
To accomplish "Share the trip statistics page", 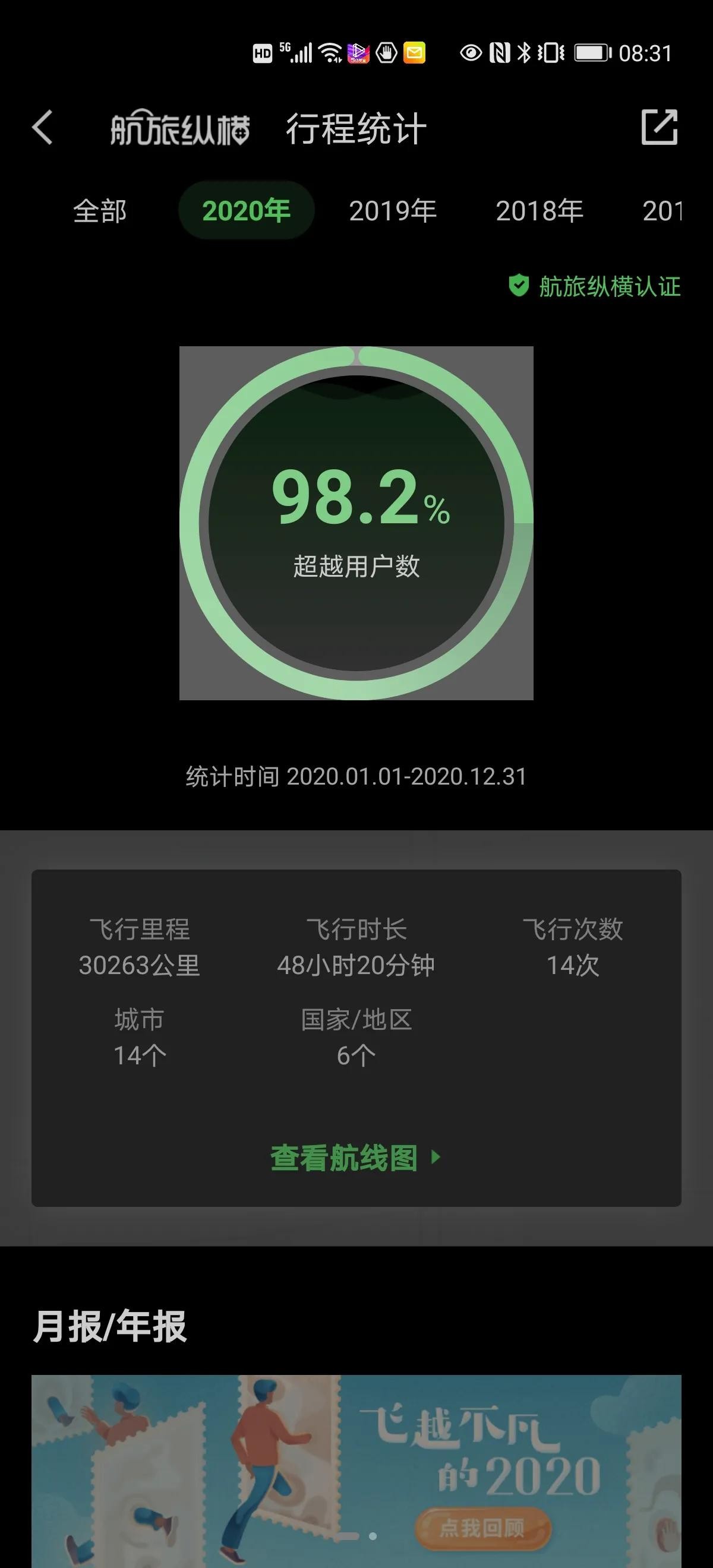I will click(660, 127).
